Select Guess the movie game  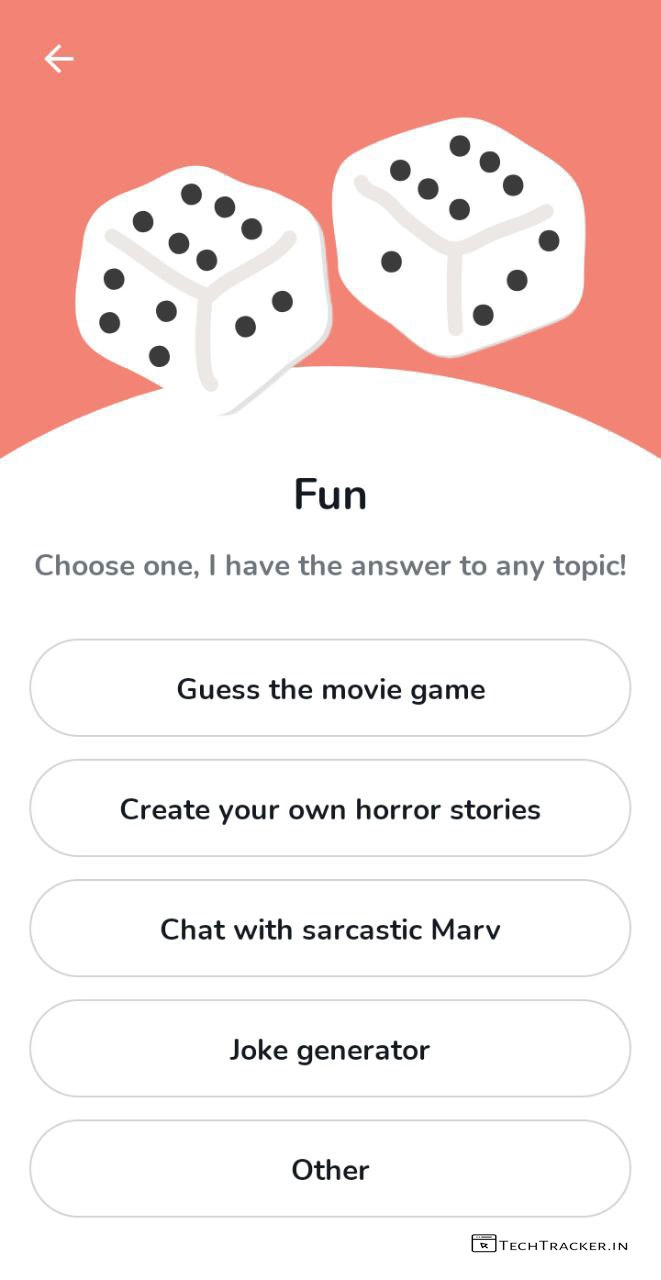tap(330, 689)
